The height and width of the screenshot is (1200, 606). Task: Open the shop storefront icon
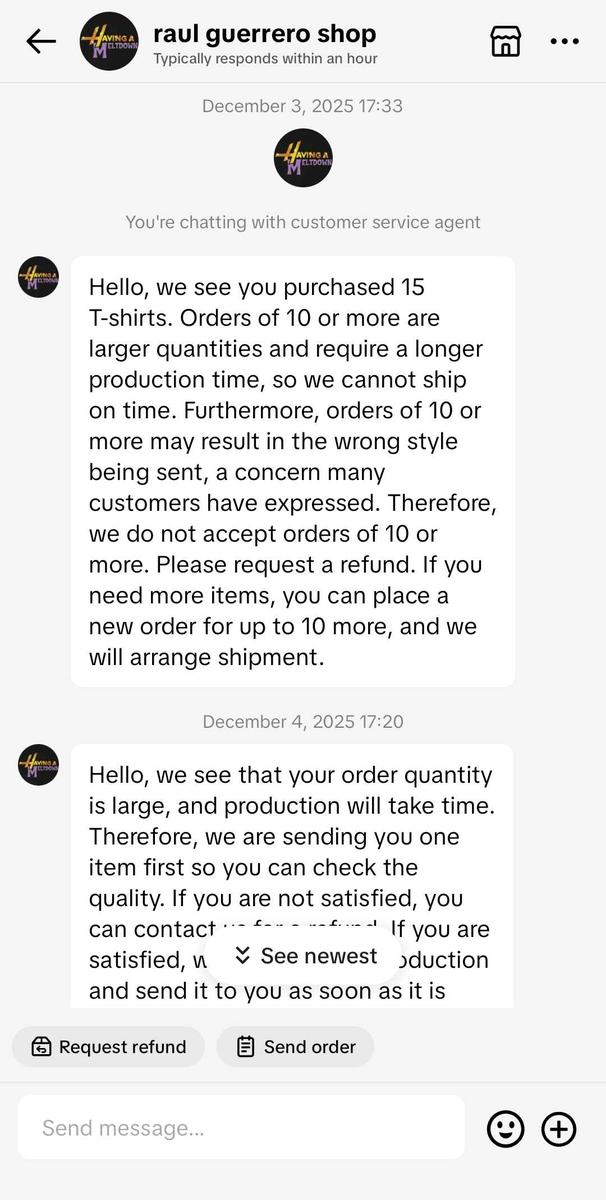pos(506,41)
